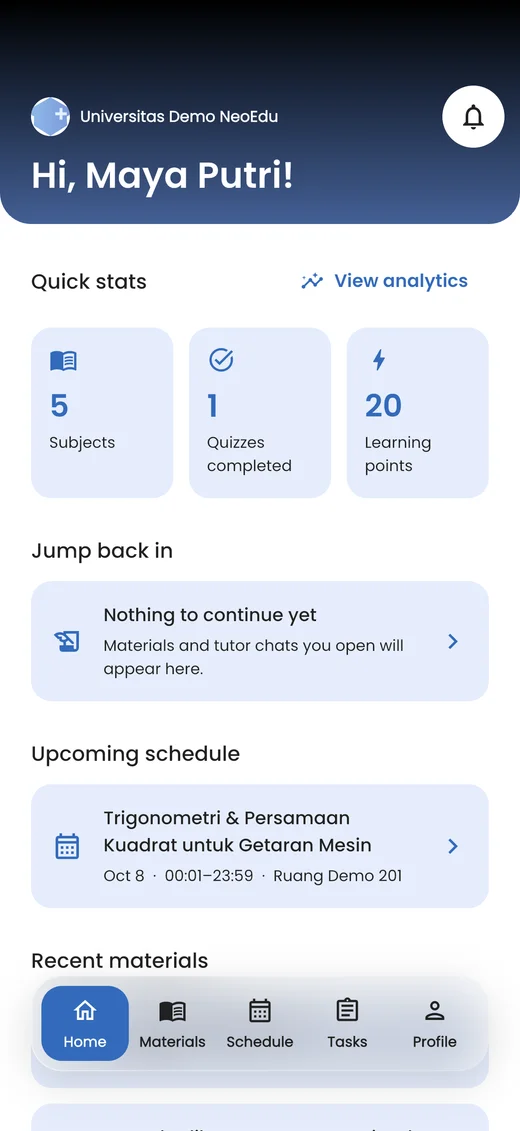Go to the Profile tab
Image resolution: width=520 pixels, height=1131 pixels.
pos(434,1024)
